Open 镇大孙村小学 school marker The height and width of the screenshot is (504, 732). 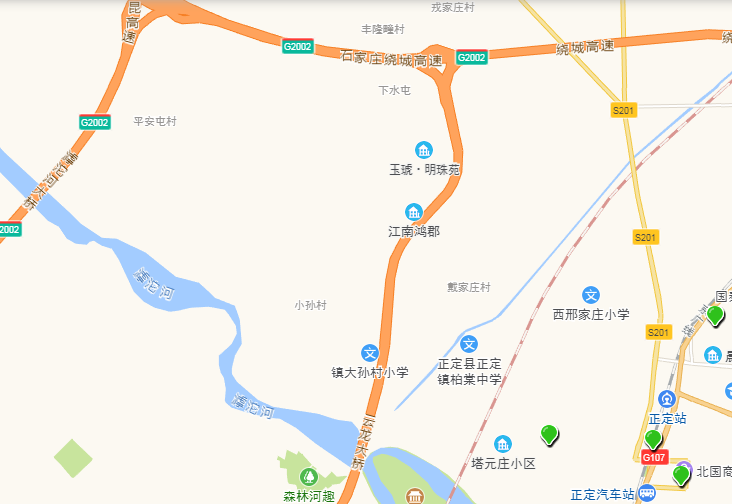[x=370, y=352]
